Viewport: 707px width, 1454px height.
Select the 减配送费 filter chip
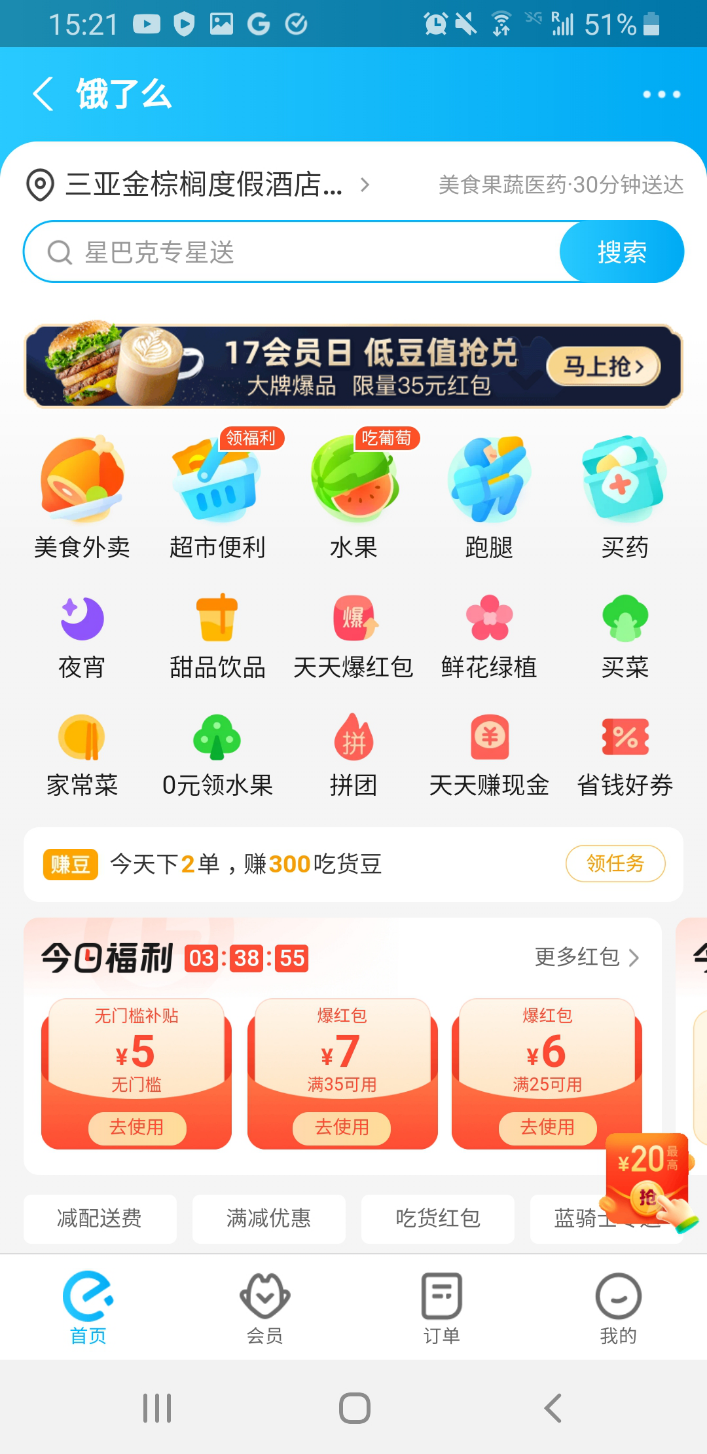[100, 1218]
